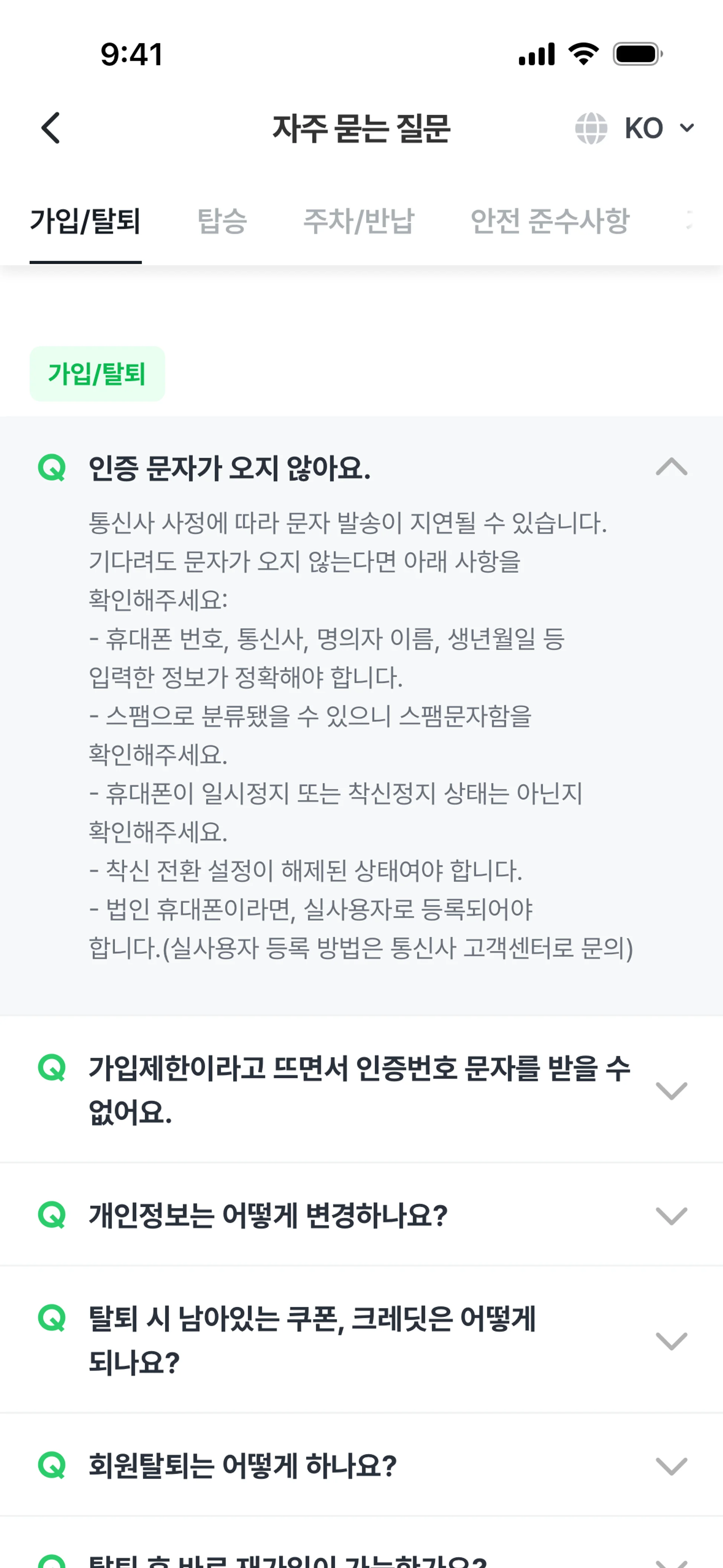Switch to the 탑승 tab
The width and height of the screenshot is (723, 1568).
(x=222, y=220)
